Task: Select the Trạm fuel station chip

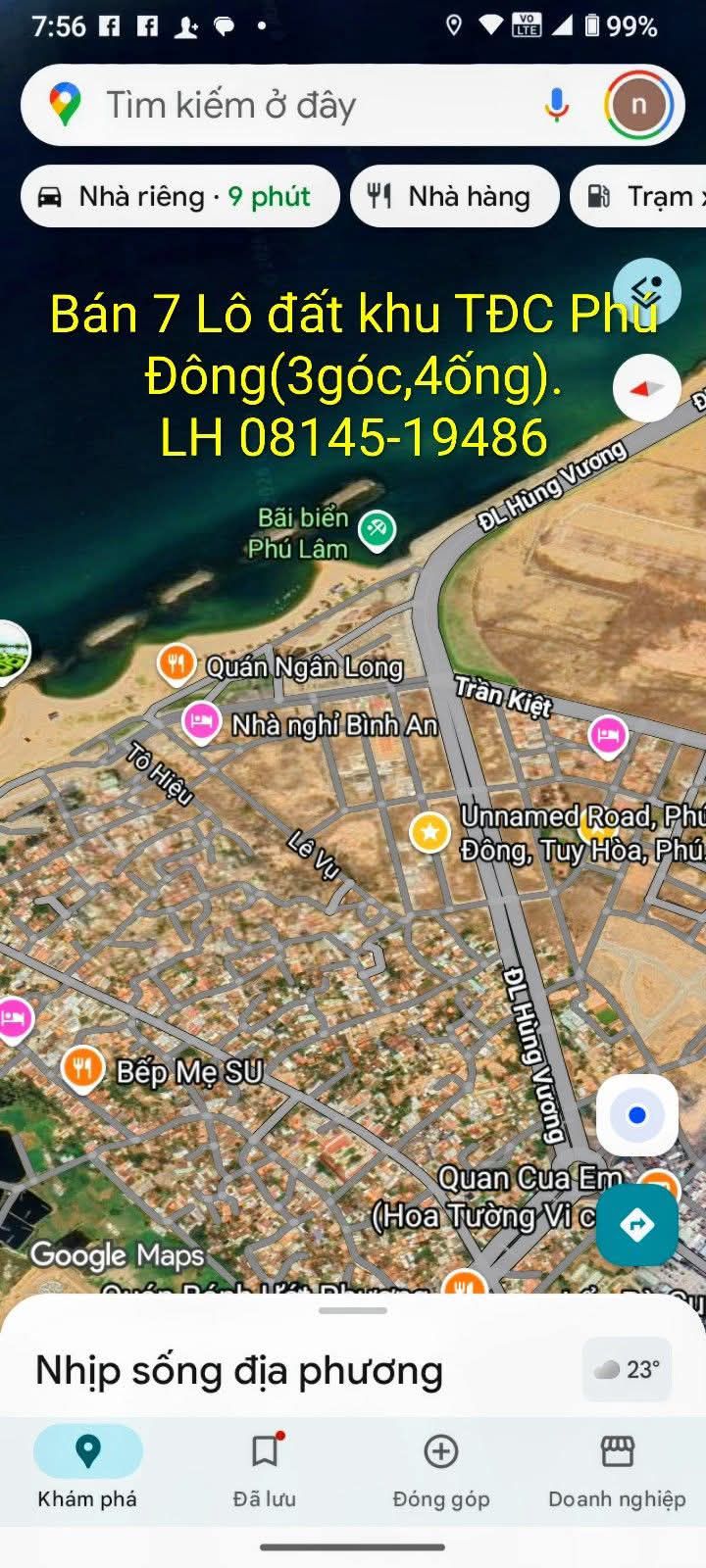Action: (x=642, y=196)
